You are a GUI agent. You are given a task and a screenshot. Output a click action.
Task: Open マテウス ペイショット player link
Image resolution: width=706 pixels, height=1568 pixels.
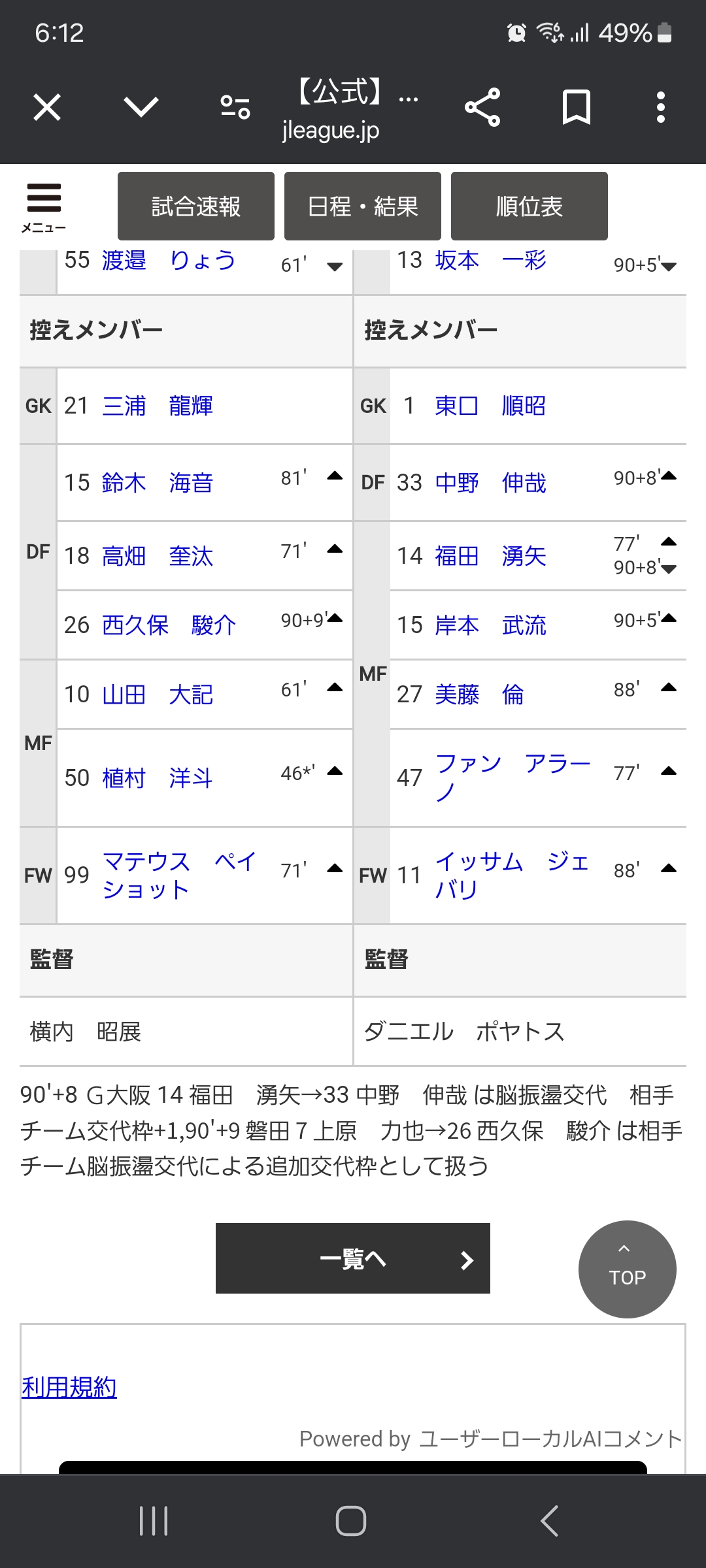coord(179,875)
